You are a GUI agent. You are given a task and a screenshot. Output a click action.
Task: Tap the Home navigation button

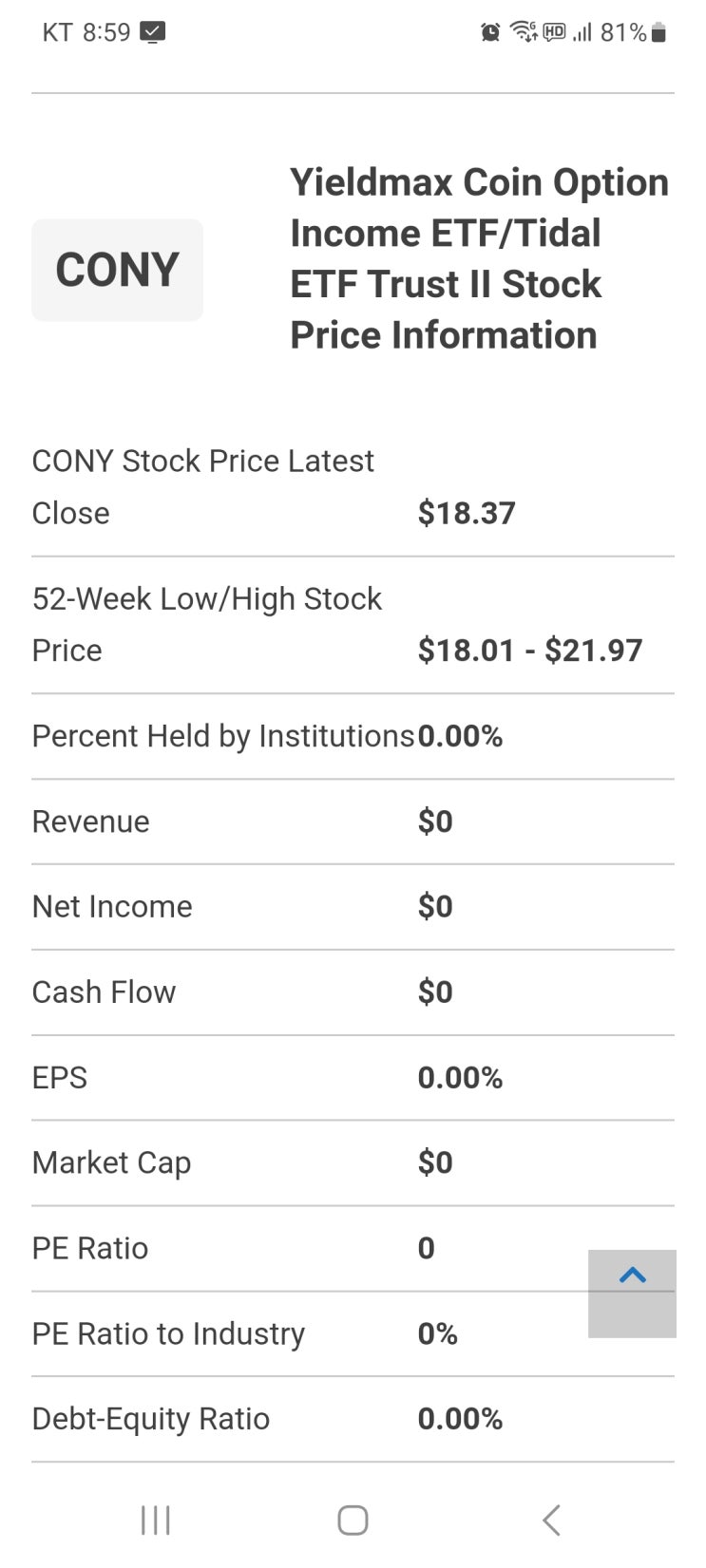tap(353, 1520)
